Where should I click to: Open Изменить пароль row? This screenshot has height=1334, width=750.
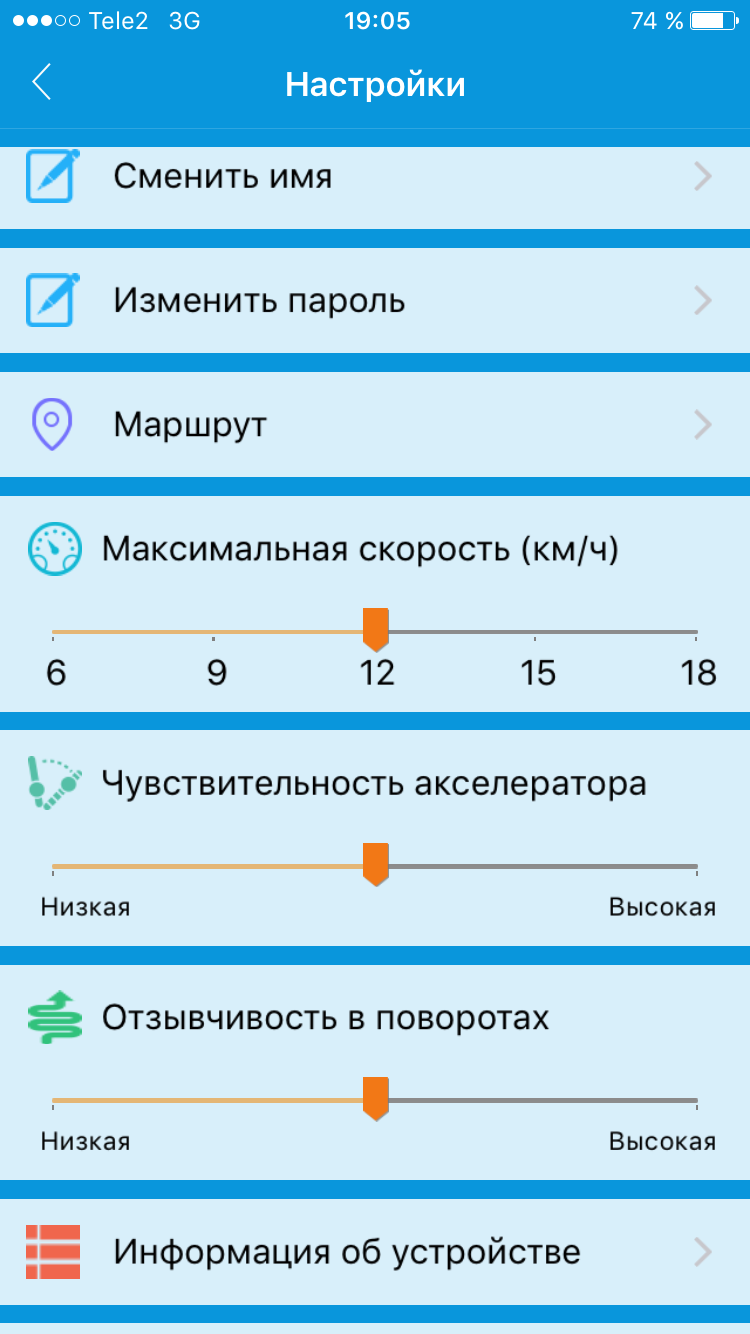375,301
